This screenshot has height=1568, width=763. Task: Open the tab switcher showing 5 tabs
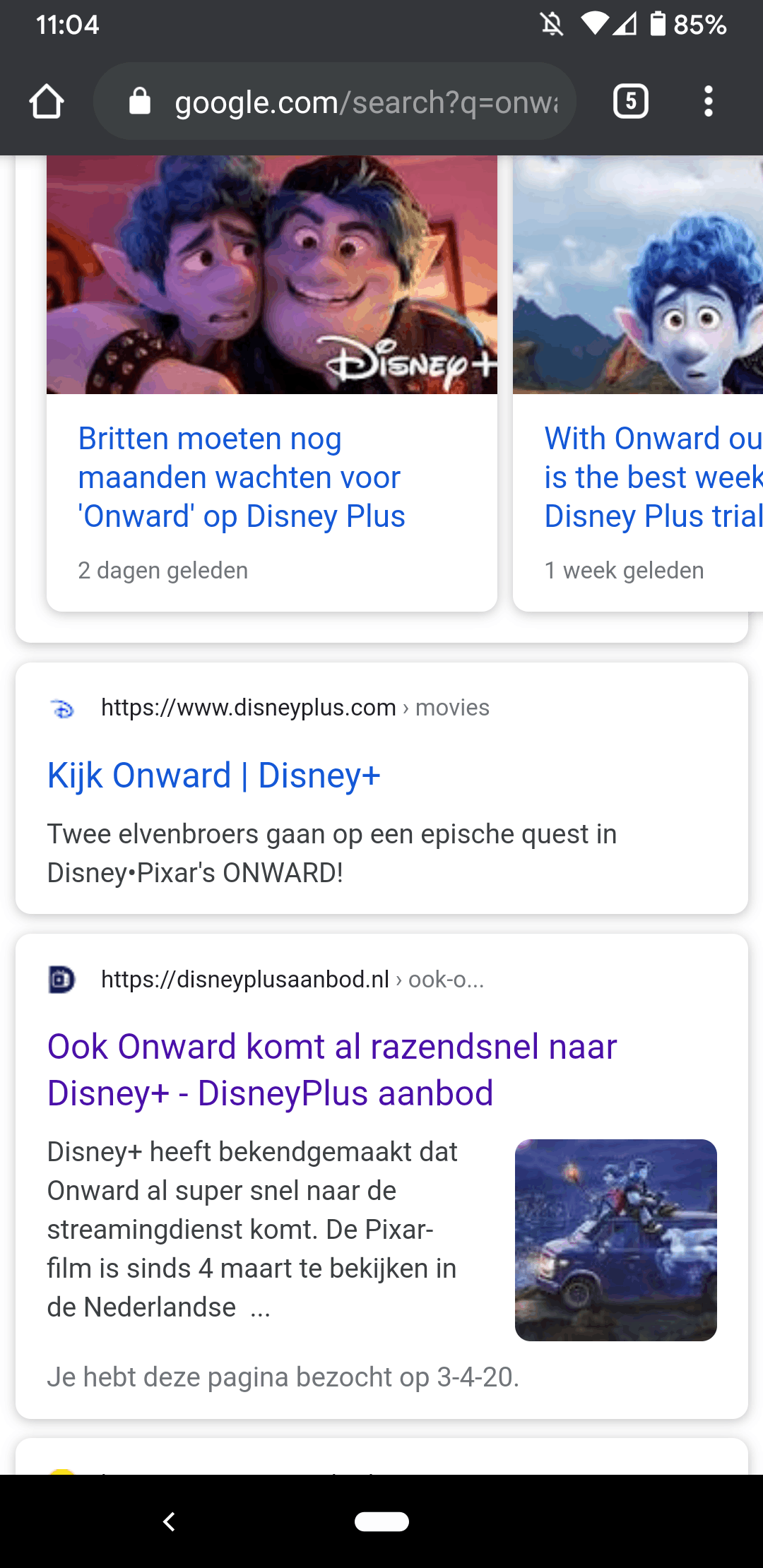630,102
